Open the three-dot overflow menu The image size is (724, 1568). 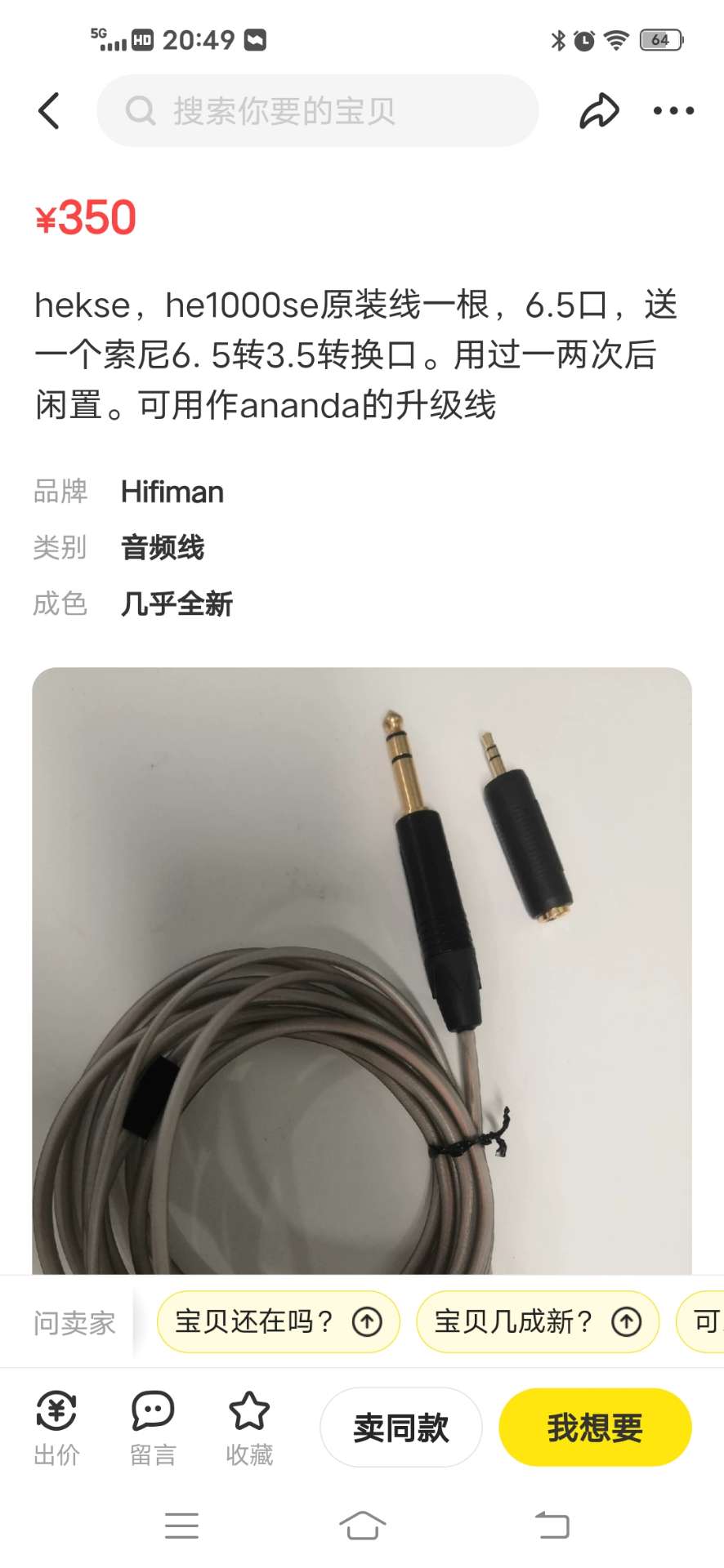673,110
